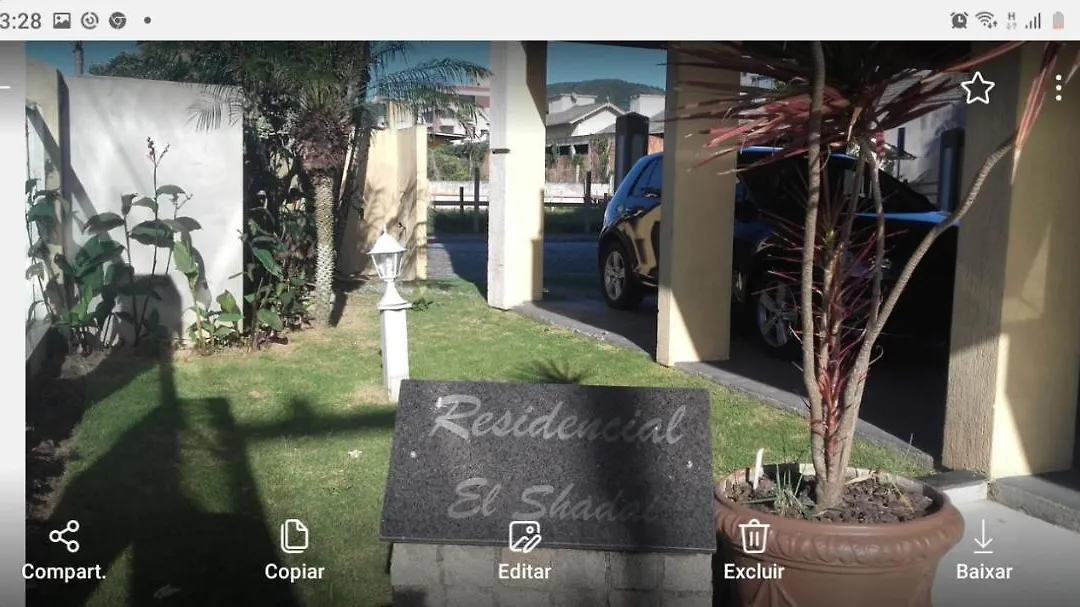Open the overflow menu
The width and height of the screenshot is (1080, 607).
(1058, 88)
